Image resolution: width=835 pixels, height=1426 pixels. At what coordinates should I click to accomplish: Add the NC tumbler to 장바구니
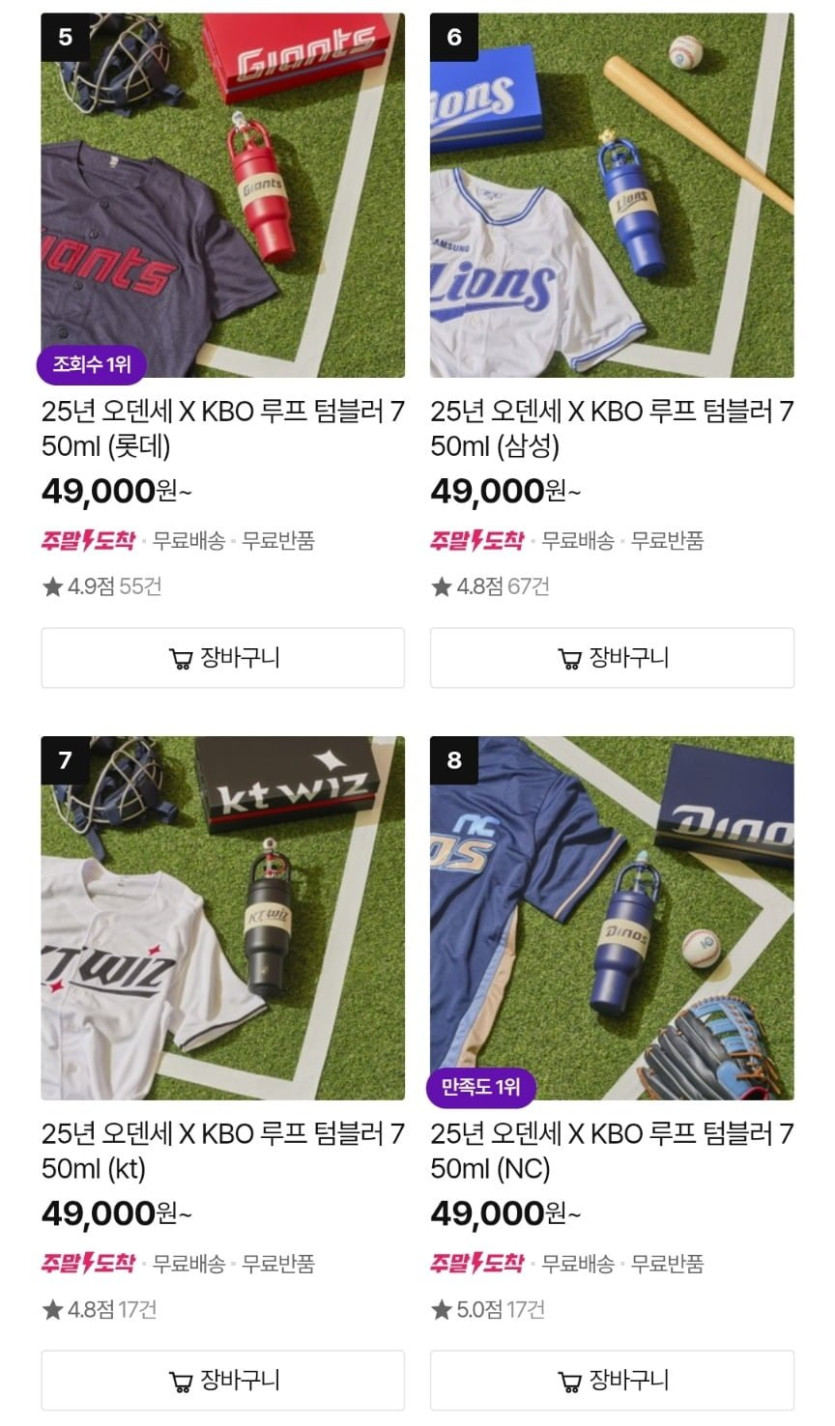click(x=611, y=1381)
